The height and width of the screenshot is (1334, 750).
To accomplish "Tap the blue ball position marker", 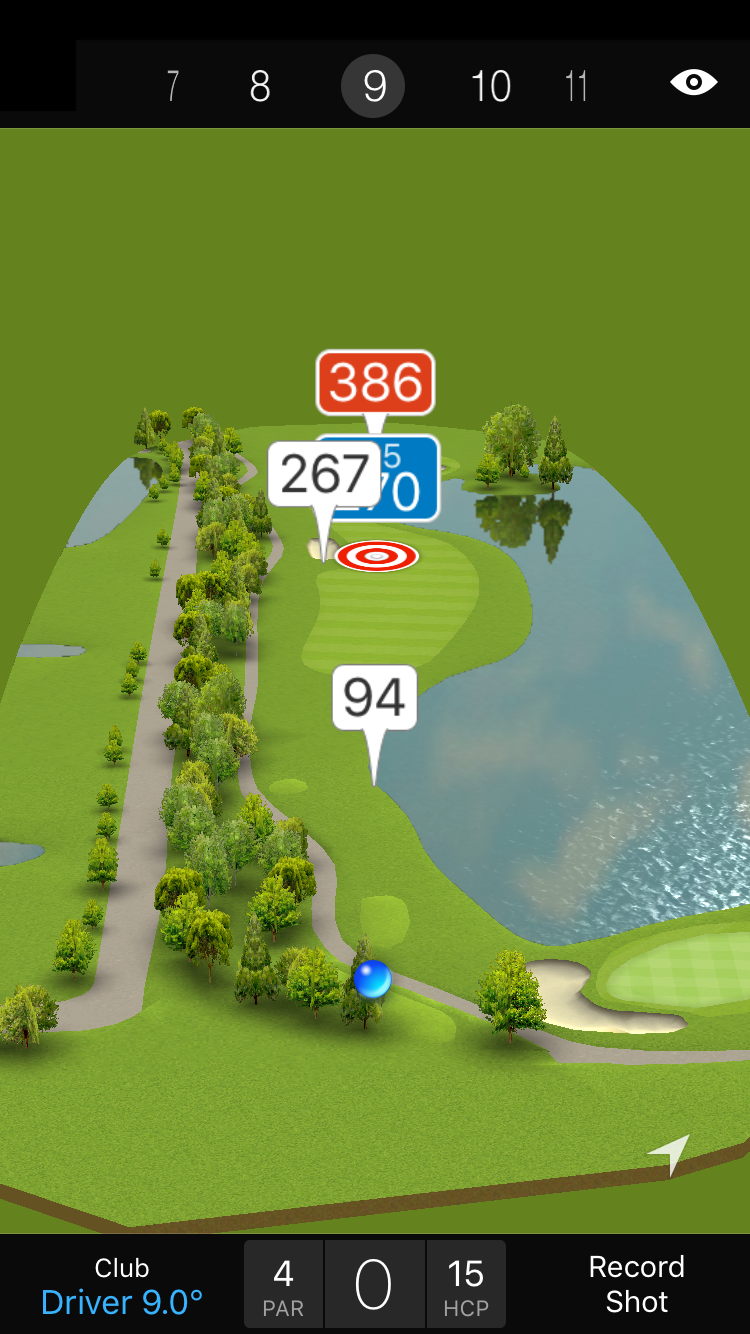I will coord(372,979).
